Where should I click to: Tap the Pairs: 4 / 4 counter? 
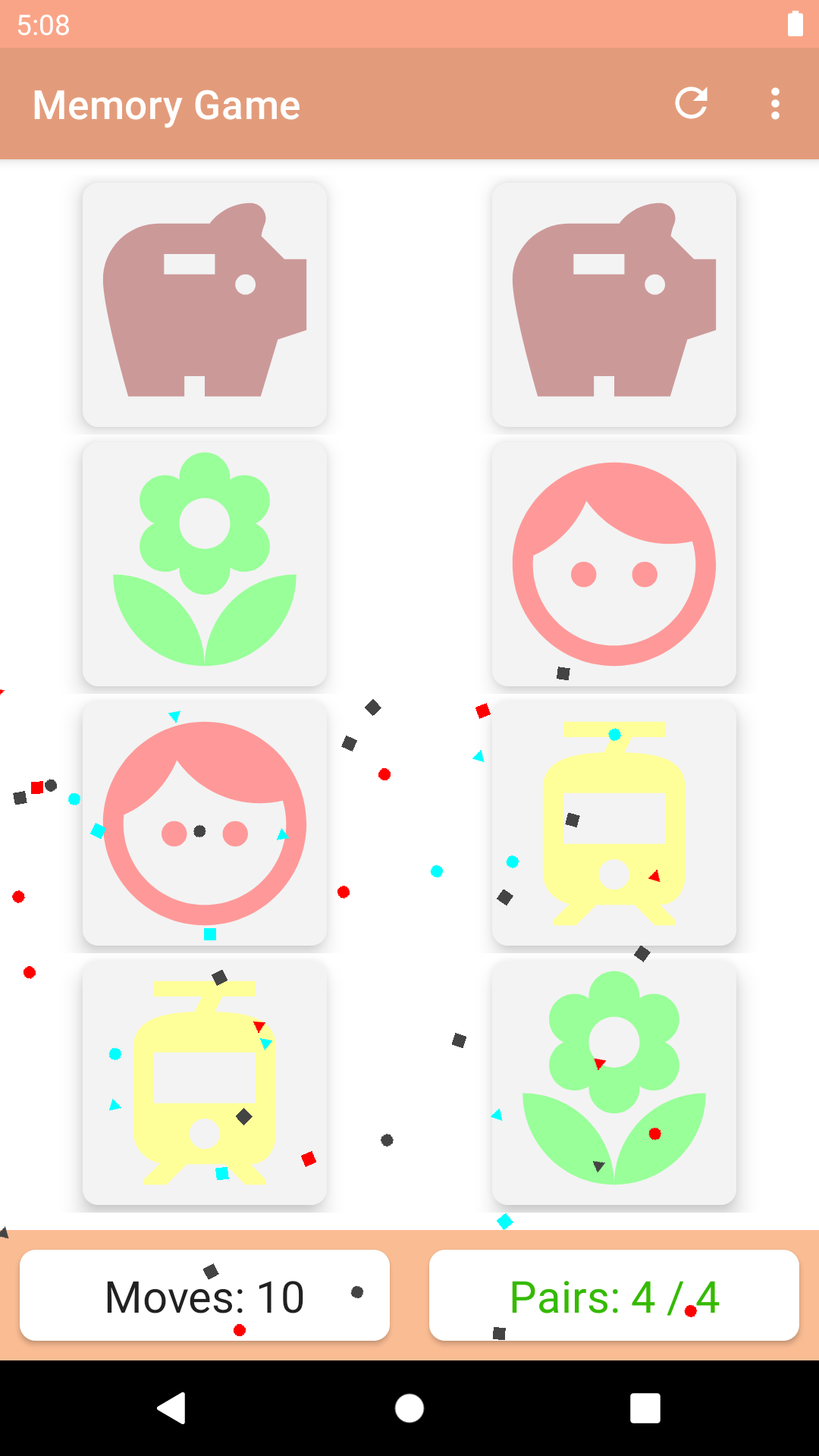[614, 1295]
